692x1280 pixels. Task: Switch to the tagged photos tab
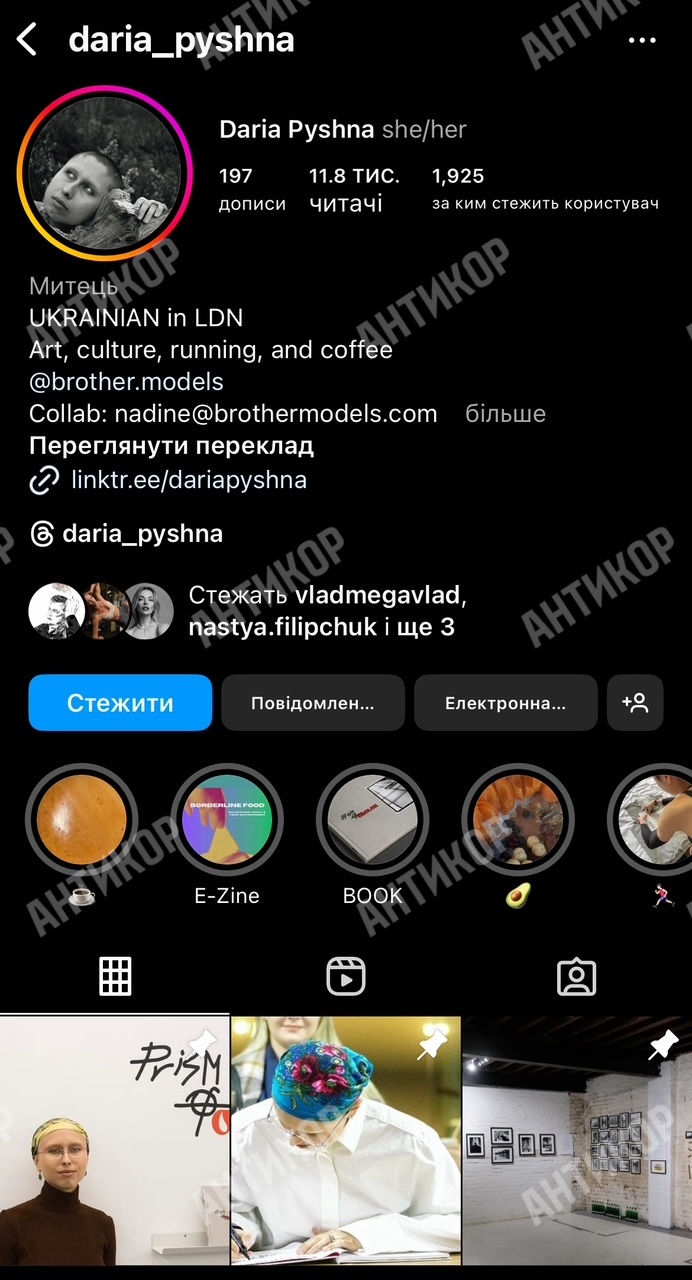coord(576,977)
